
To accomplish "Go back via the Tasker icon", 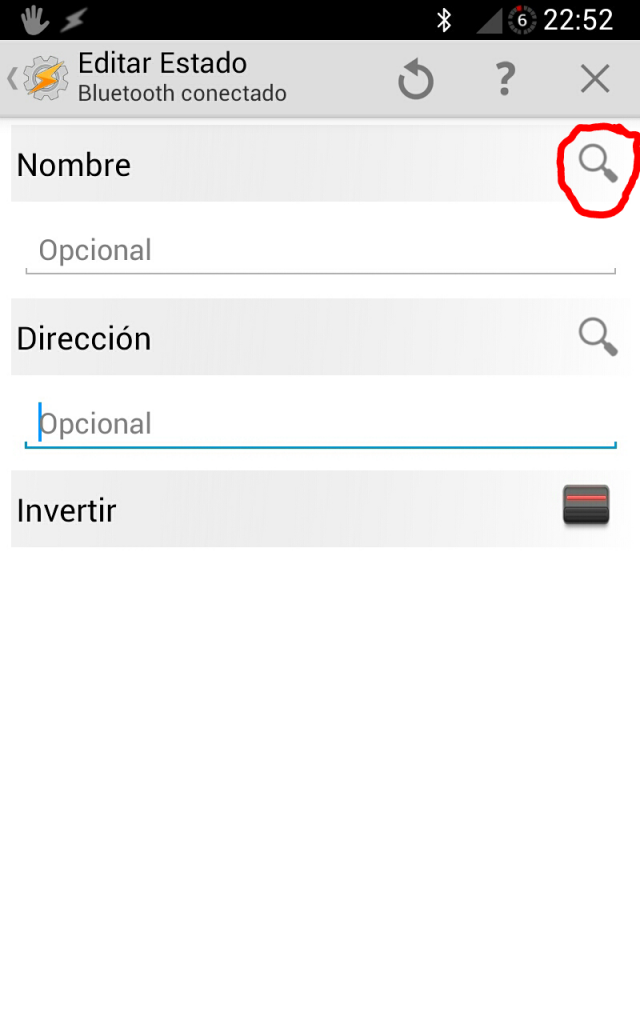I will coord(40,78).
